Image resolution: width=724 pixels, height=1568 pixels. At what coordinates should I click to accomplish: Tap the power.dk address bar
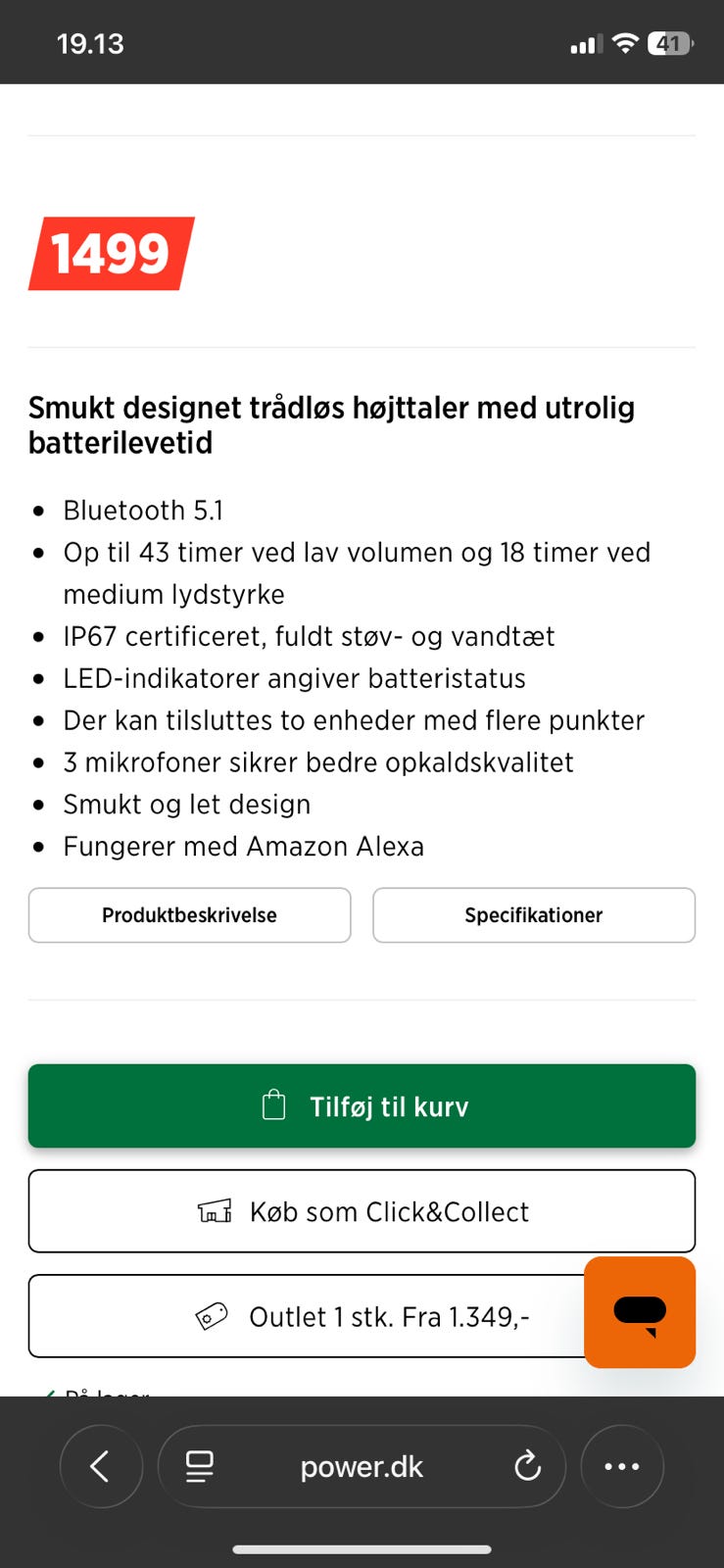click(x=362, y=1466)
